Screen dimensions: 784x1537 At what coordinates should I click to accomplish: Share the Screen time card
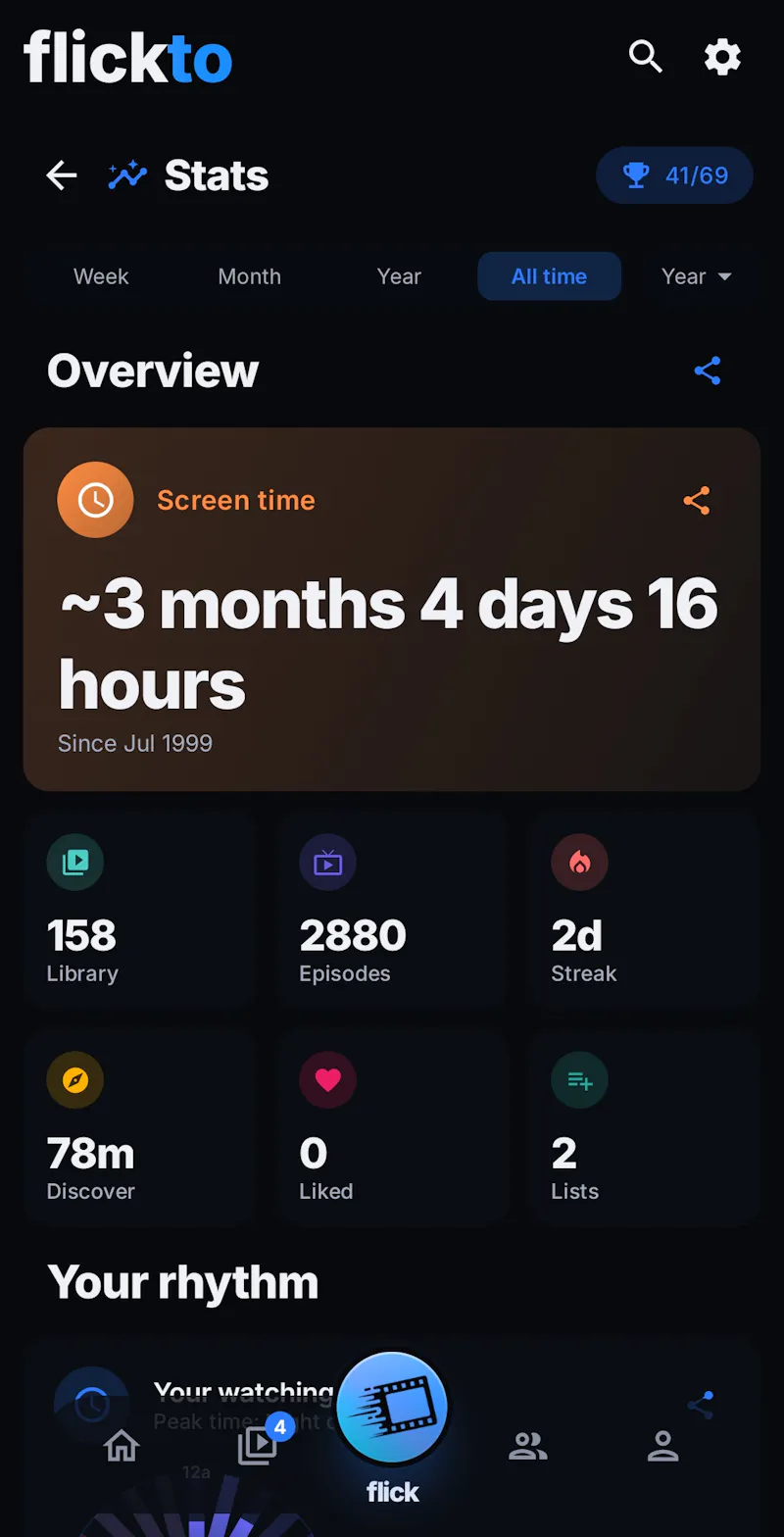(697, 500)
